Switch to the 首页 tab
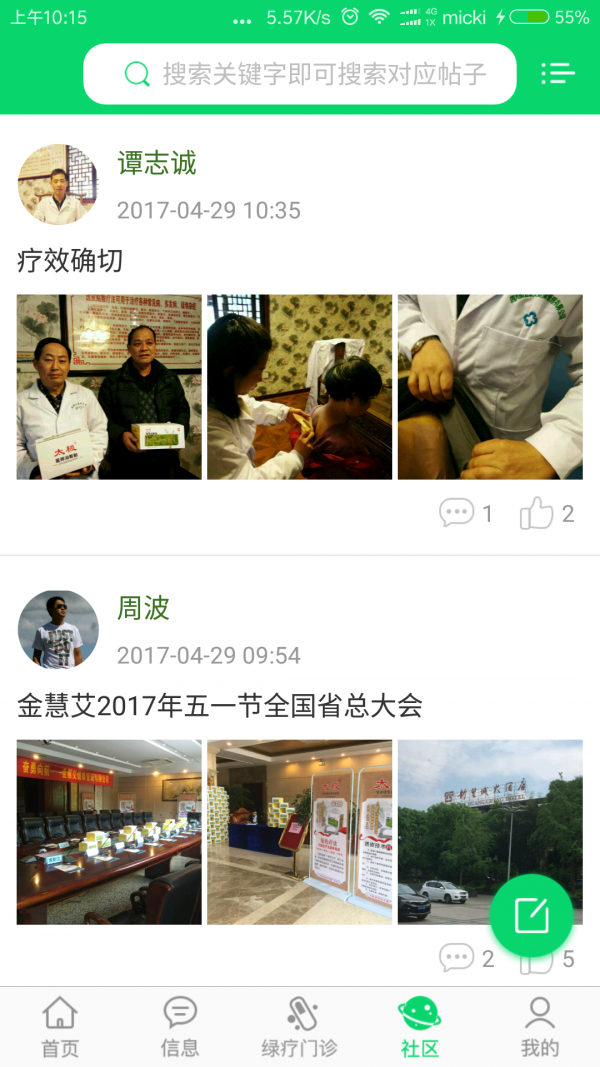This screenshot has width=600, height=1067. click(x=60, y=1027)
